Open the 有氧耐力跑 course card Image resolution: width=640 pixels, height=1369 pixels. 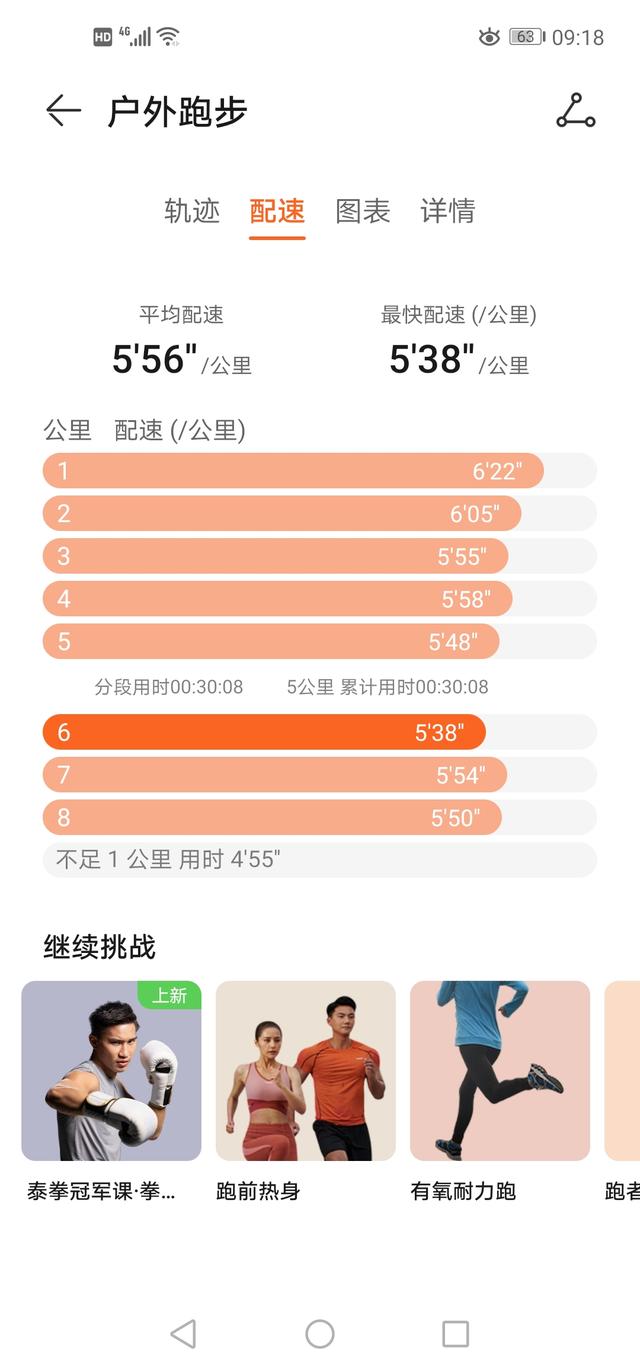pos(499,1071)
